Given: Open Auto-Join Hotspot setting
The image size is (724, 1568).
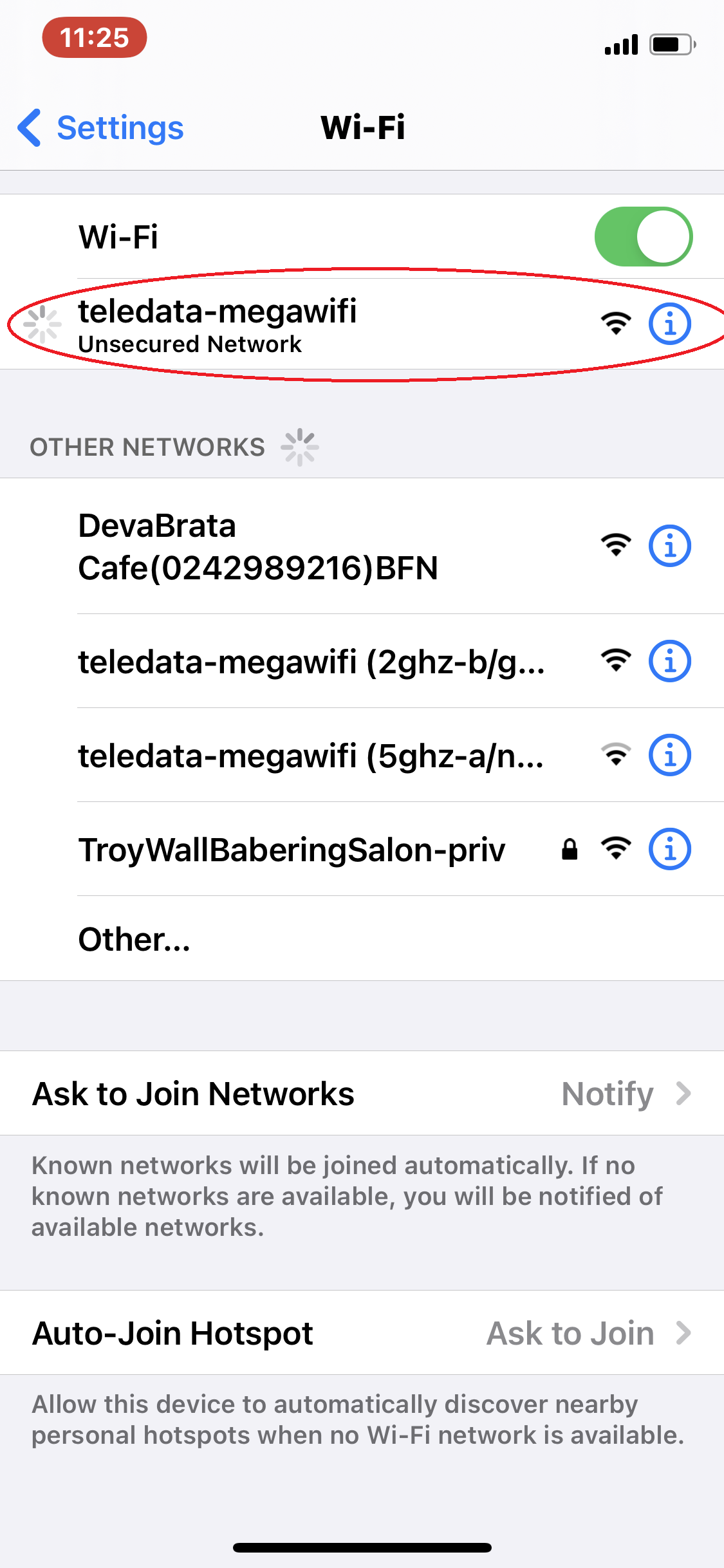Looking at the screenshot, I should pyautogui.click(x=362, y=1333).
